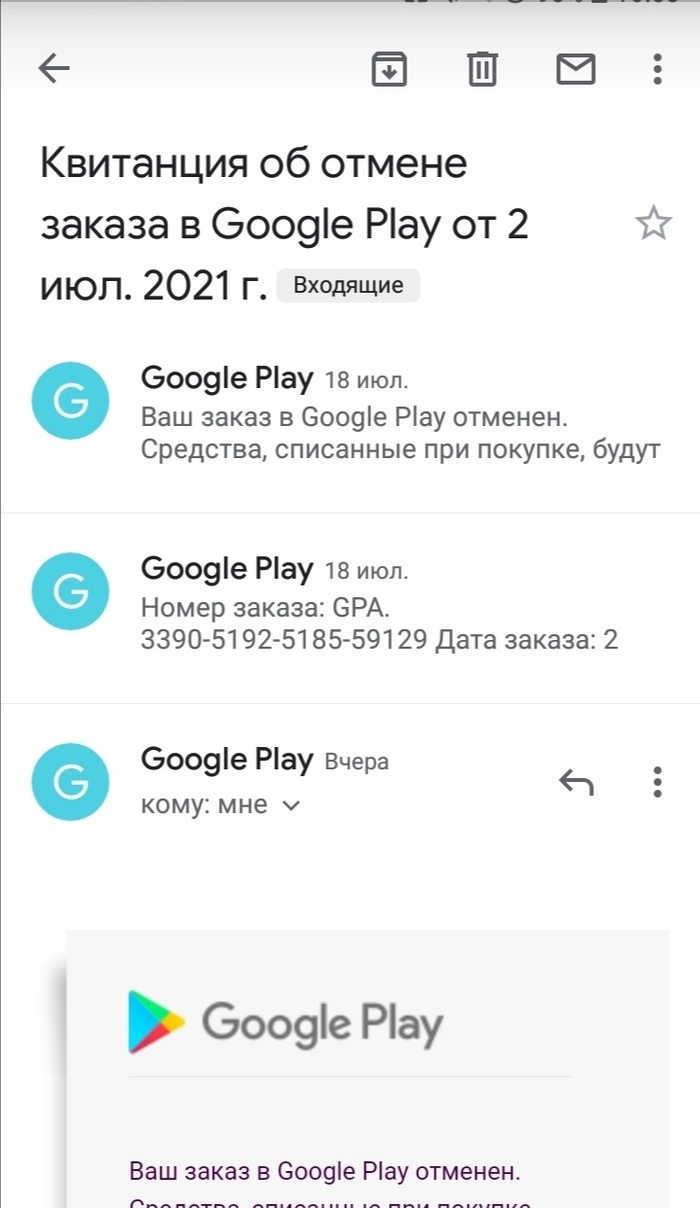Delete this conversation with the trash icon
Viewport: 700px width, 1208px height.
(x=482, y=68)
